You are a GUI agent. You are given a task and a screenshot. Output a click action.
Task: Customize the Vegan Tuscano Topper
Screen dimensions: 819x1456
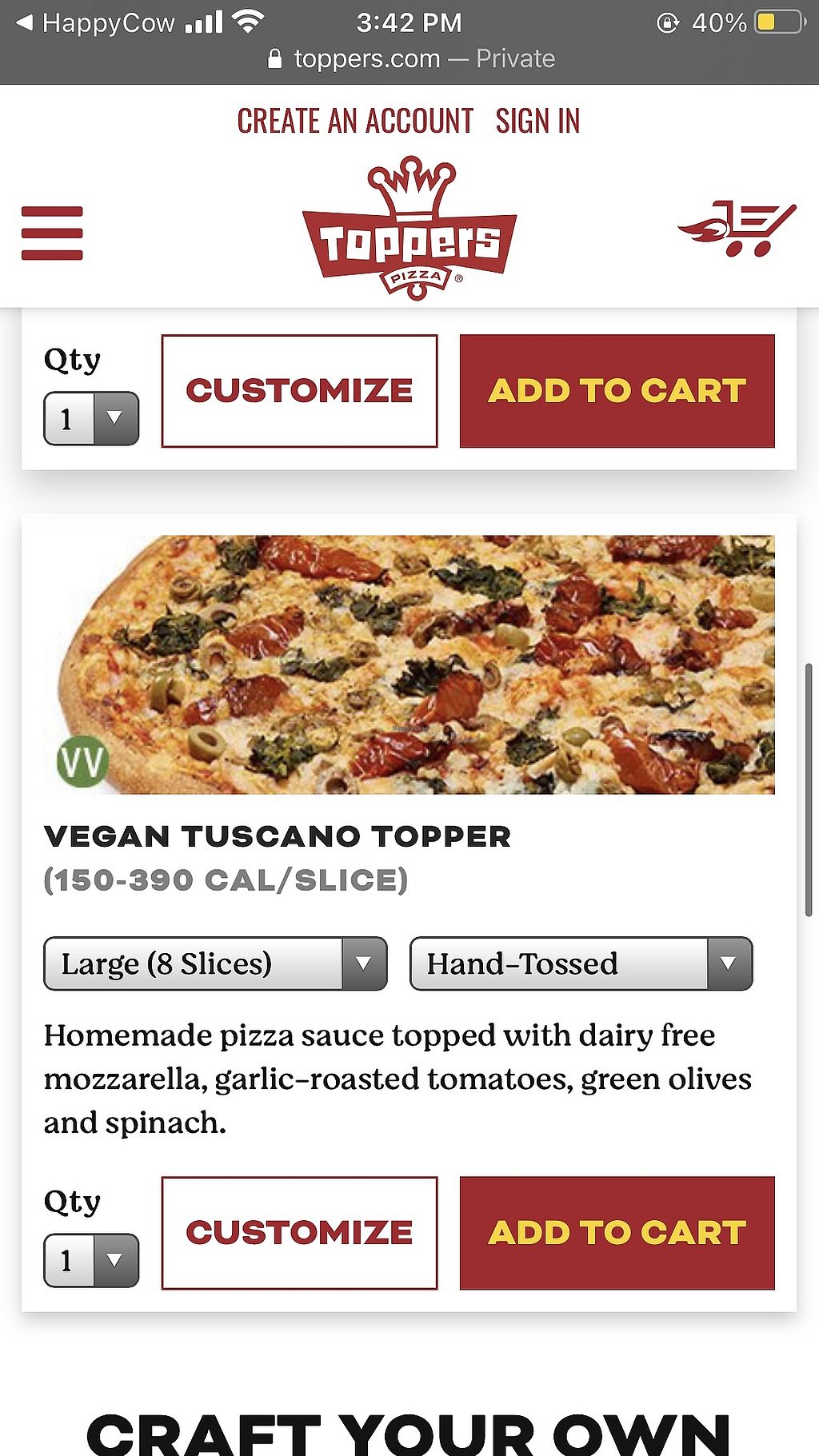[x=299, y=1232]
